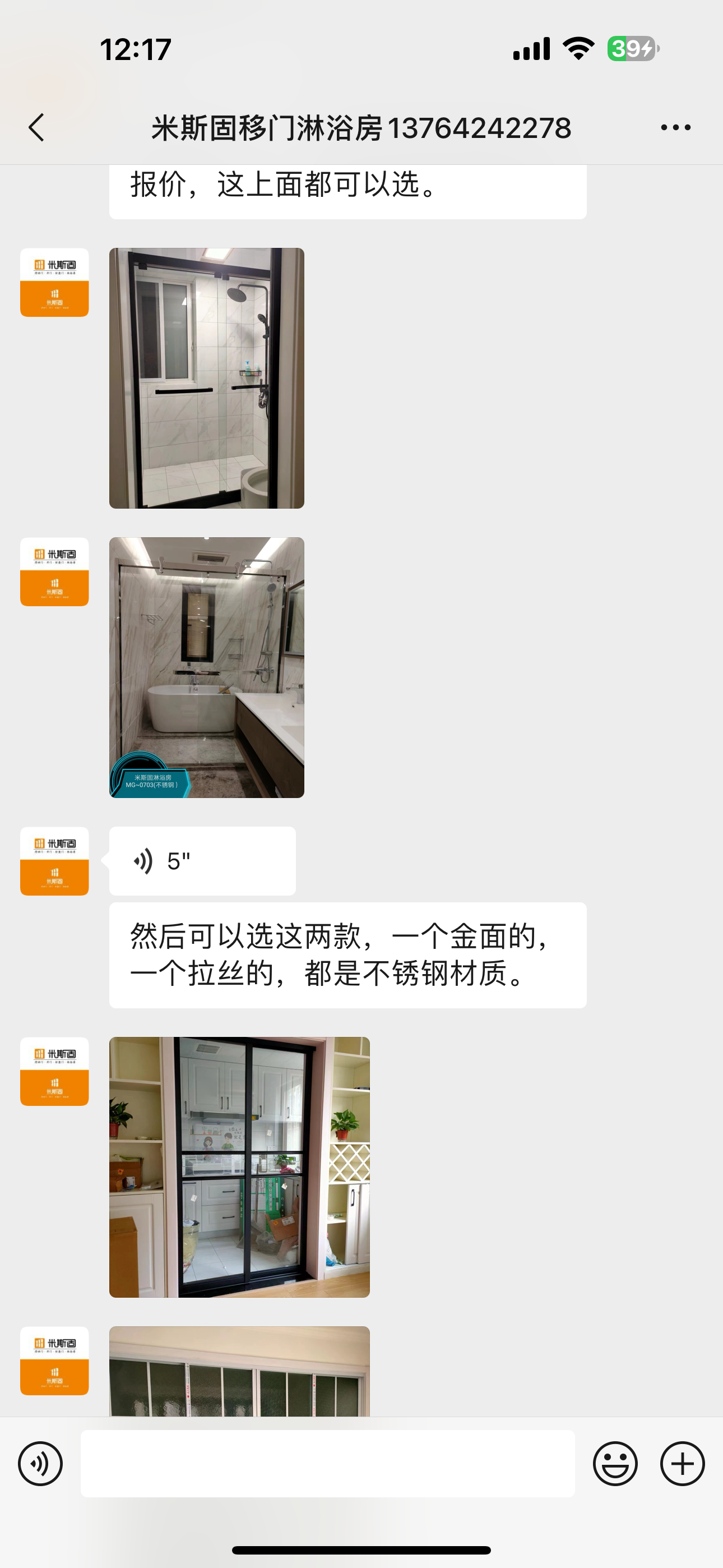Open the plus attachments menu

pyautogui.click(x=682, y=1464)
